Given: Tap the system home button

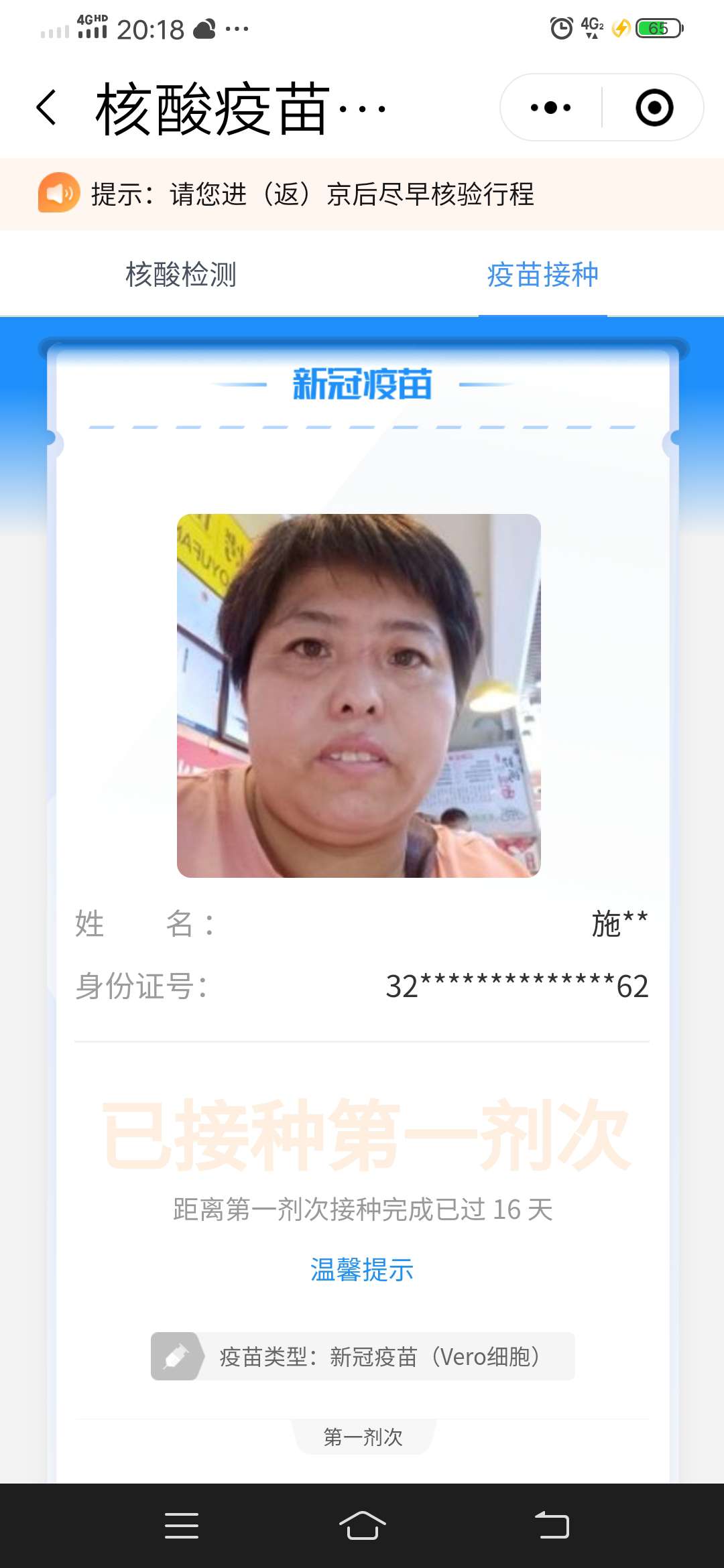Looking at the screenshot, I should pos(362,1526).
